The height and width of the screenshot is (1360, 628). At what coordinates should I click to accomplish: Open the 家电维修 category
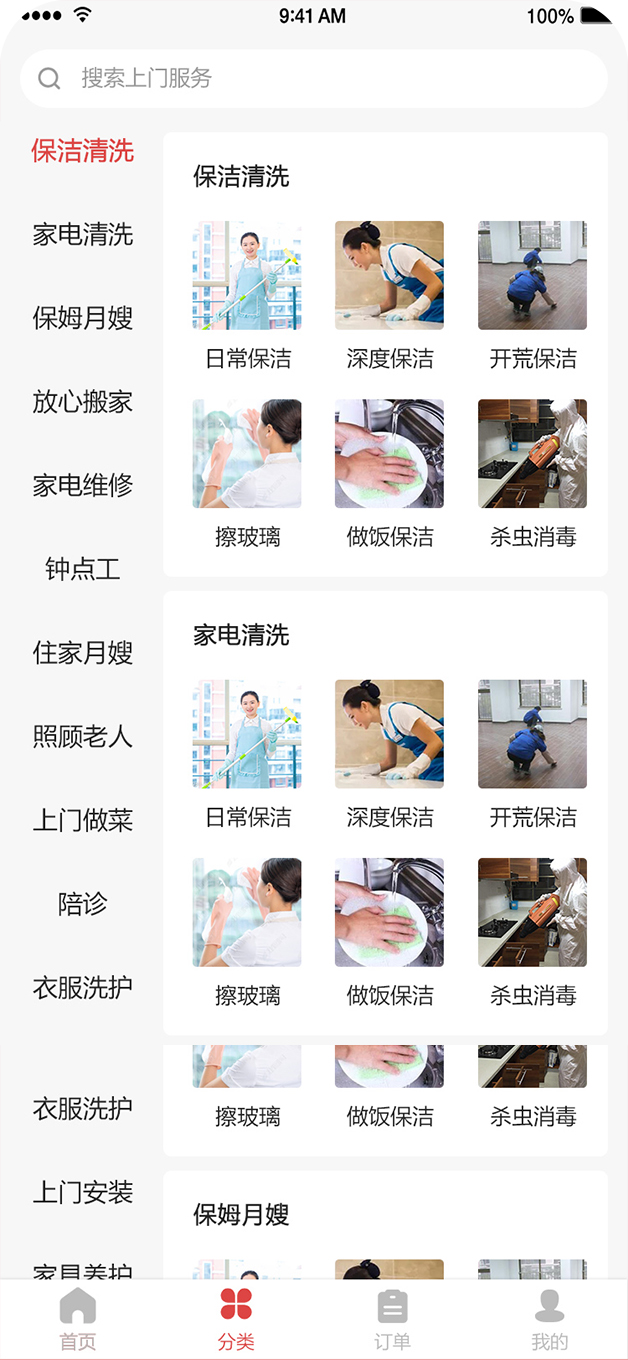(x=83, y=486)
